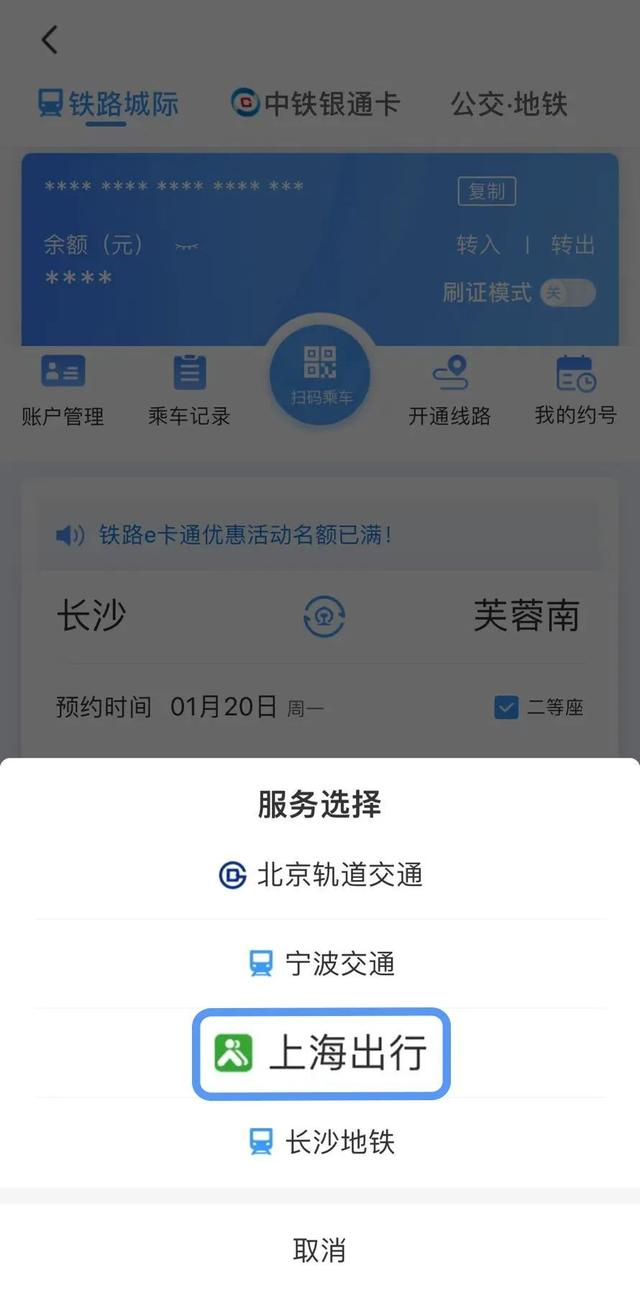Copy the card number with 复制

pyautogui.click(x=487, y=191)
